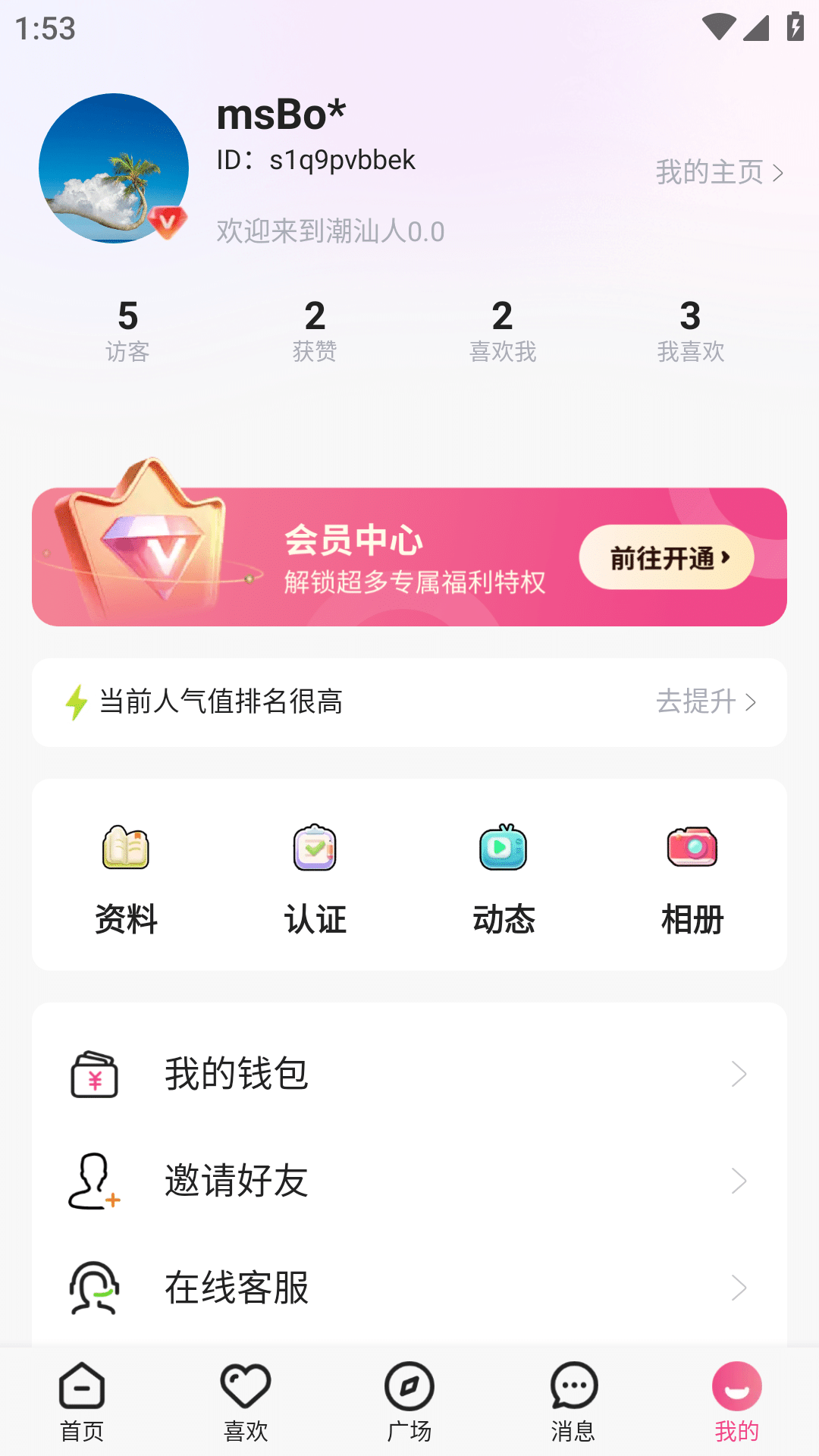
Task: Click the 邀请好友 invite friends icon
Action: [x=93, y=1180]
